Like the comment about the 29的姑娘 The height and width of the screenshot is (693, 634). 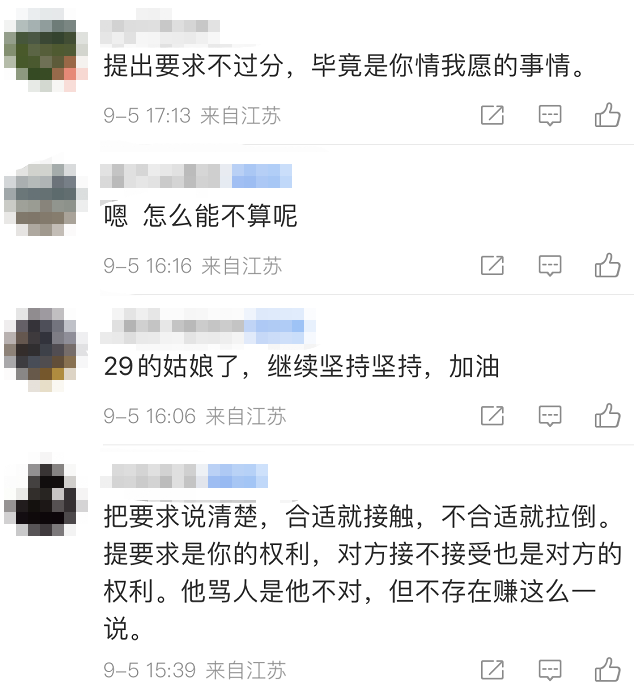(607, 415)
